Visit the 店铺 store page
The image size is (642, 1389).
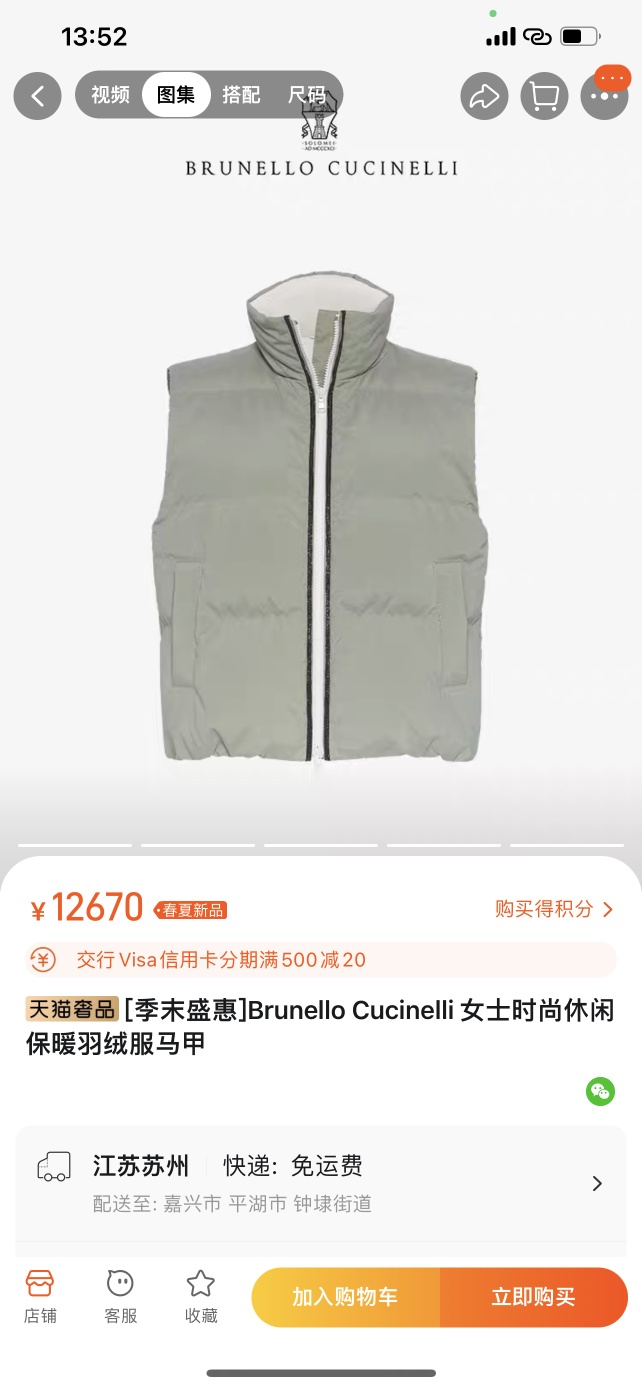pyautogui.click(x=40, y=1297)
